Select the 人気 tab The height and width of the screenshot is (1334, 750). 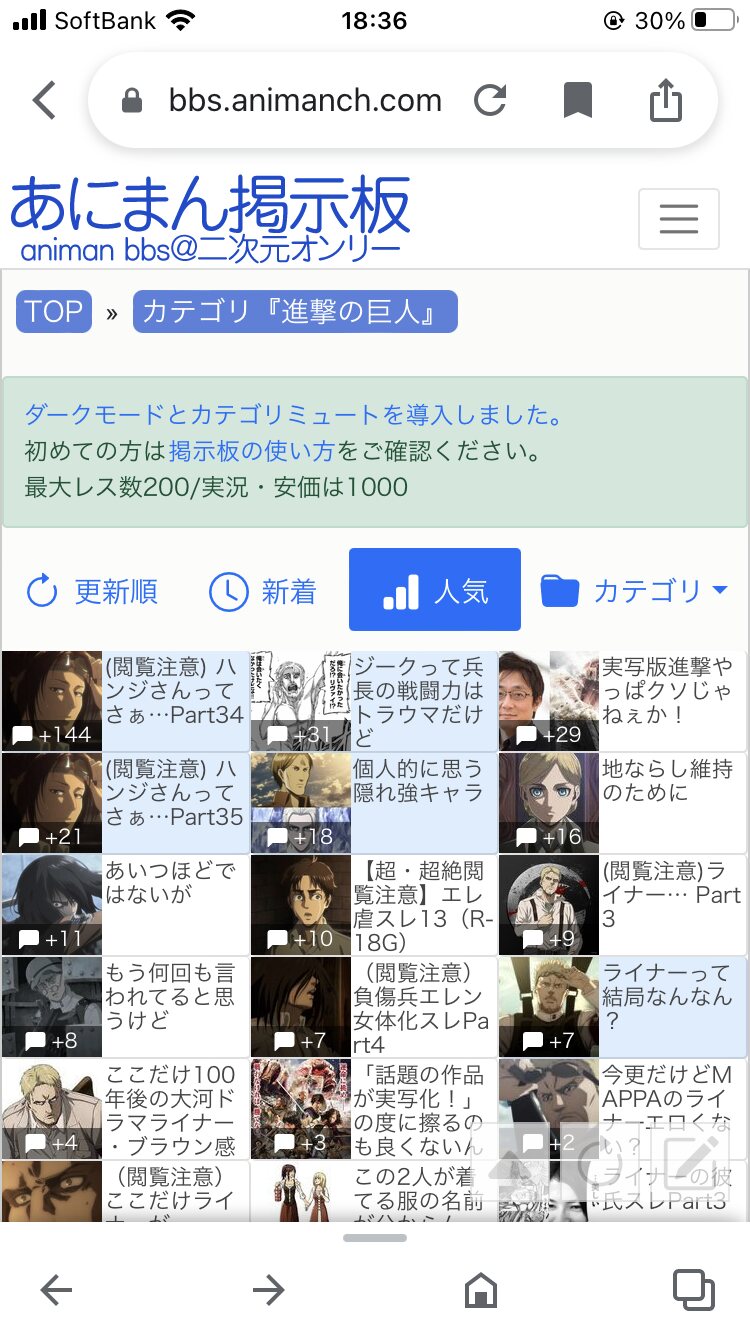435,591
